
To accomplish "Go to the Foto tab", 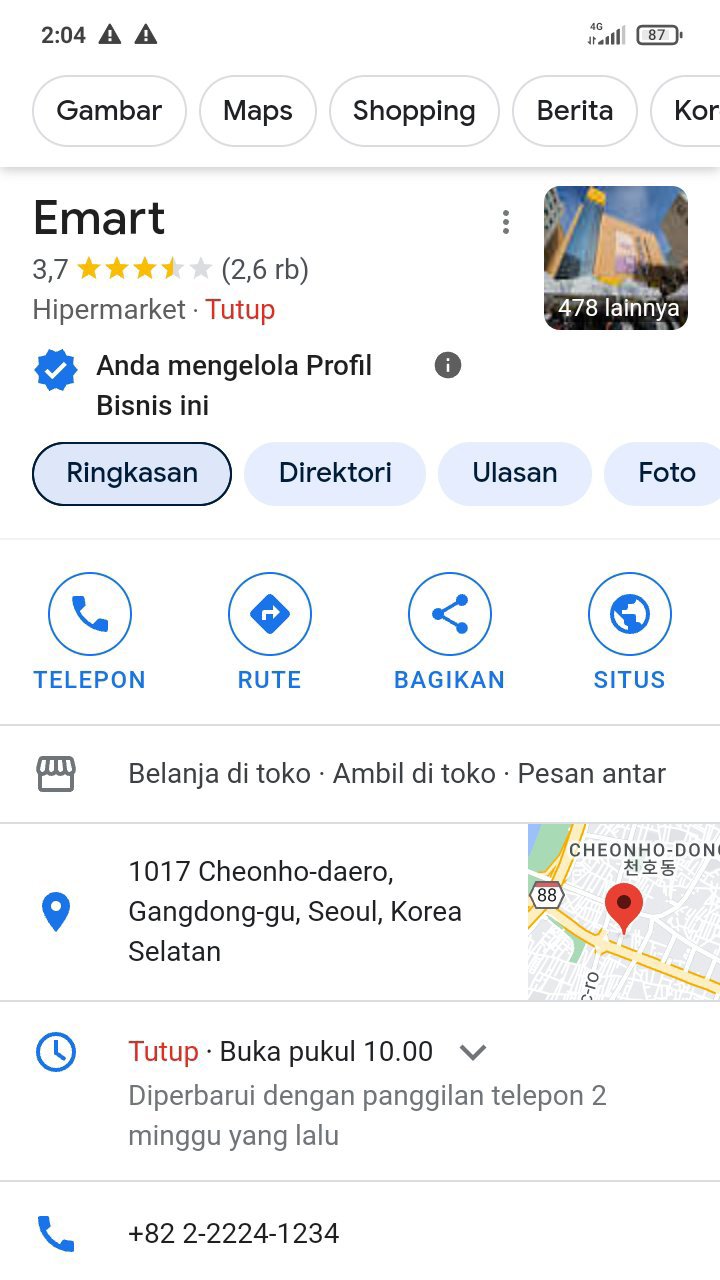I will [x=666, y=473].
